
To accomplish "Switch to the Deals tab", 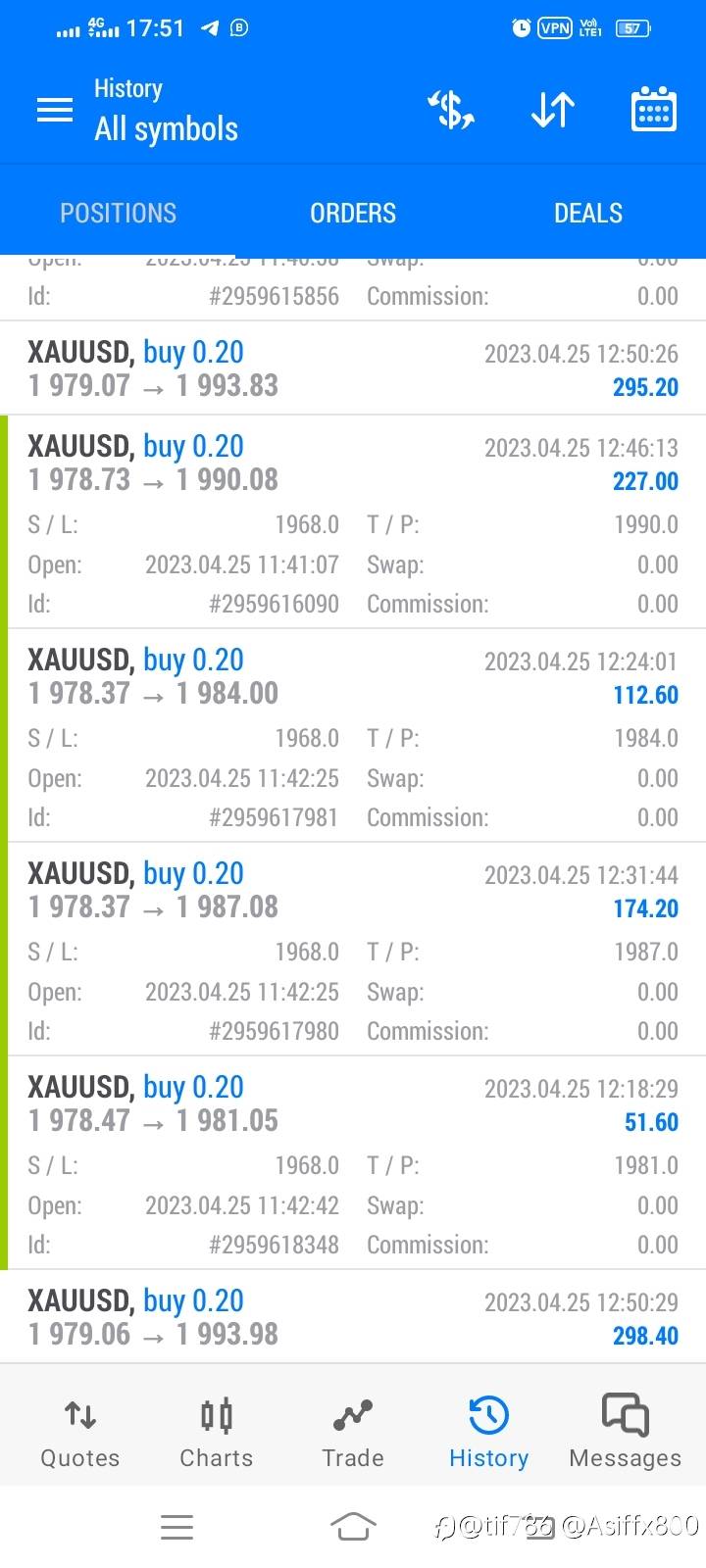I will (588, 213).
